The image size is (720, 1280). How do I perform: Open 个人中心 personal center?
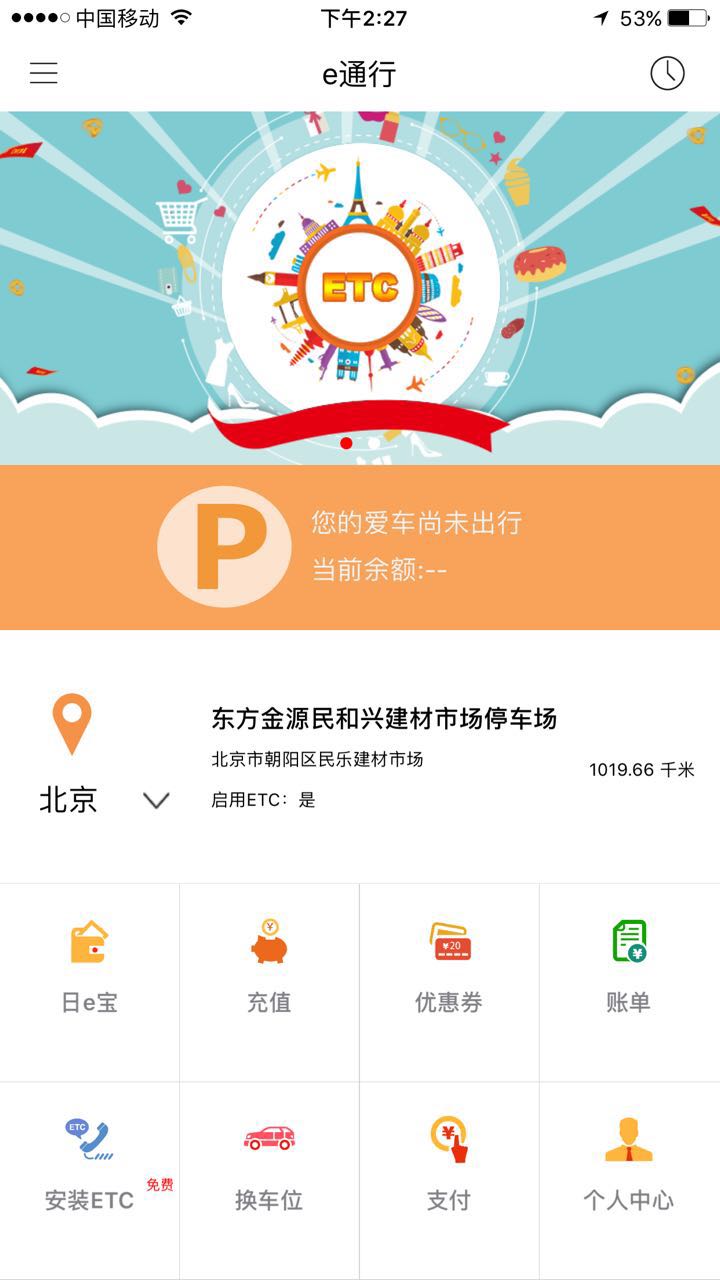coord(629,1164)
